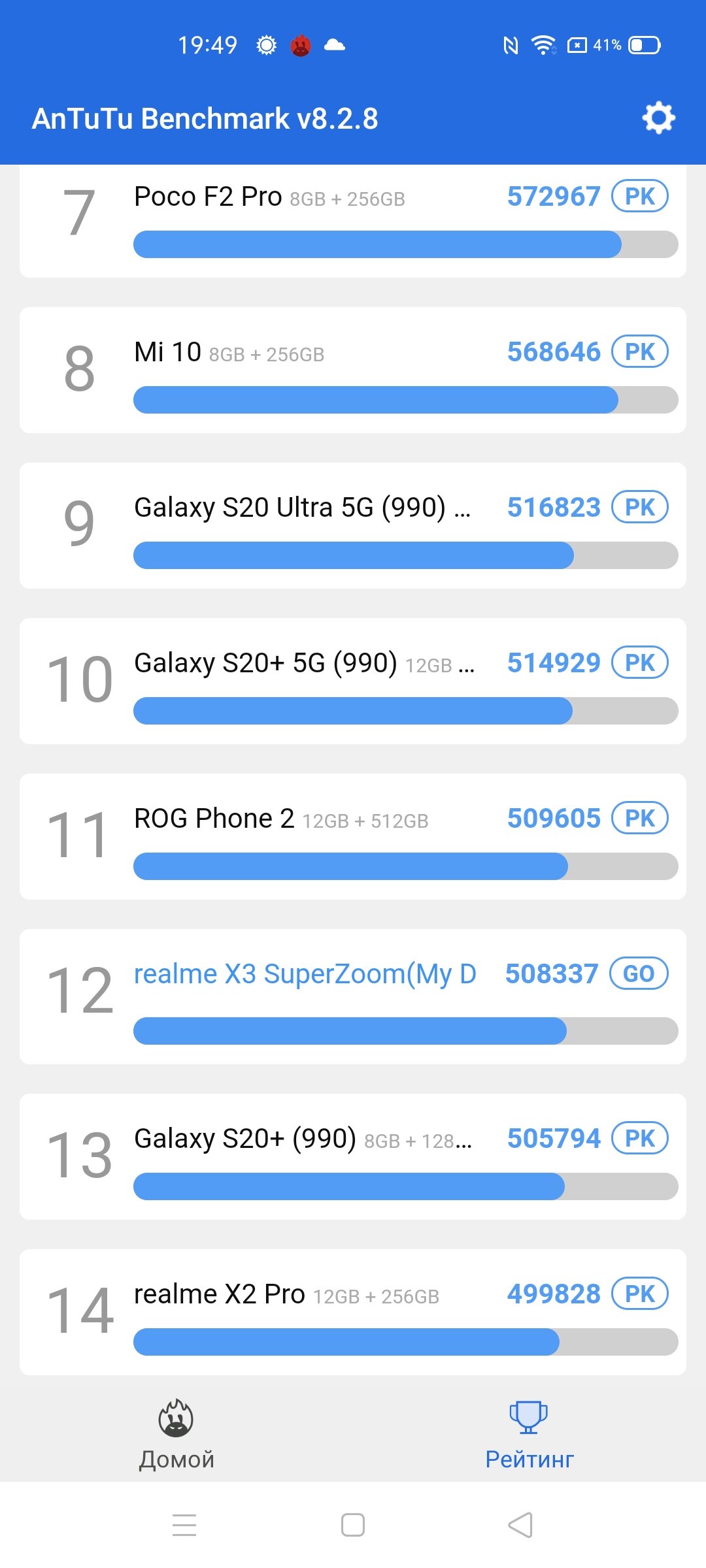Open the Mi 10 ranking card
Viewport: 706px width, 1568px height.
coord(353,370)
